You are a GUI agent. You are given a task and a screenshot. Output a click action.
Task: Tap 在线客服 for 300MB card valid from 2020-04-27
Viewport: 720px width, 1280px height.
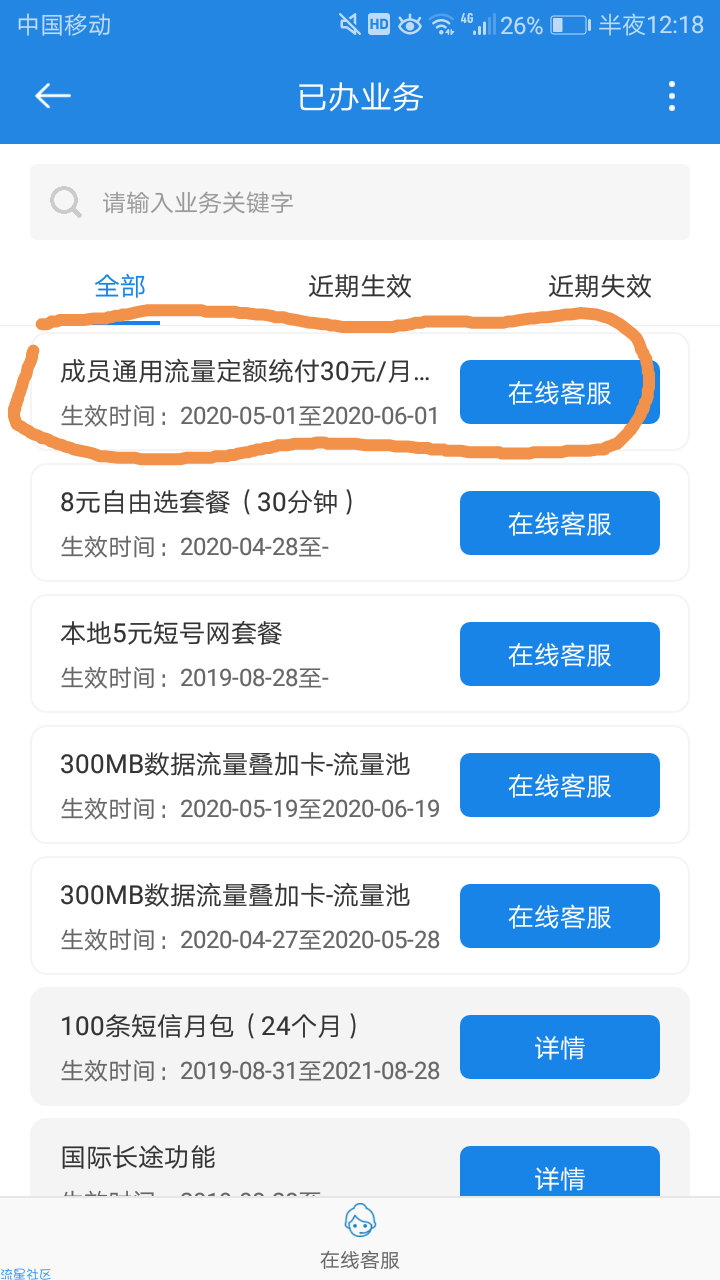tap(559, 916)
